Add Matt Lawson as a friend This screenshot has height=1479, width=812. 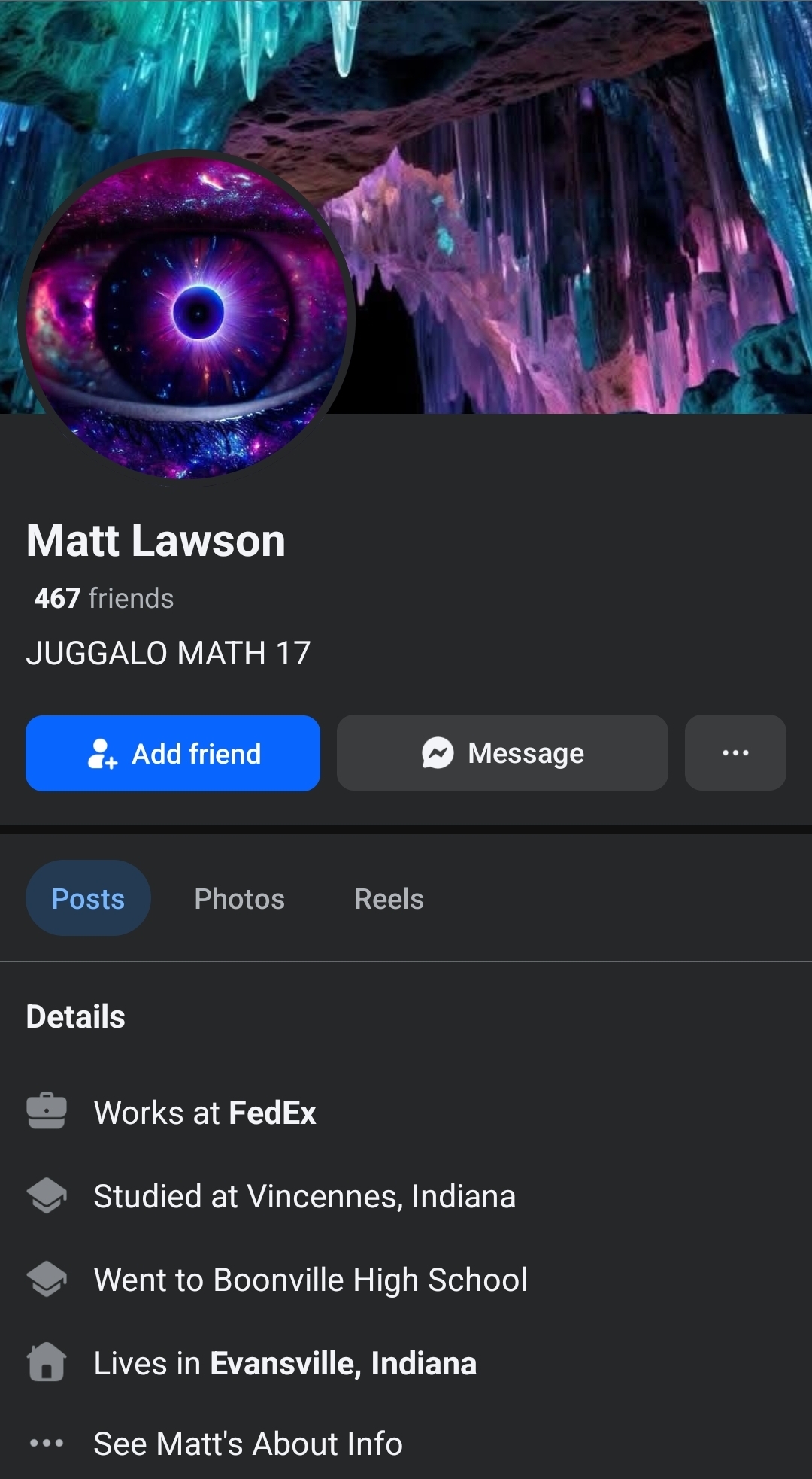coord(173,753)
